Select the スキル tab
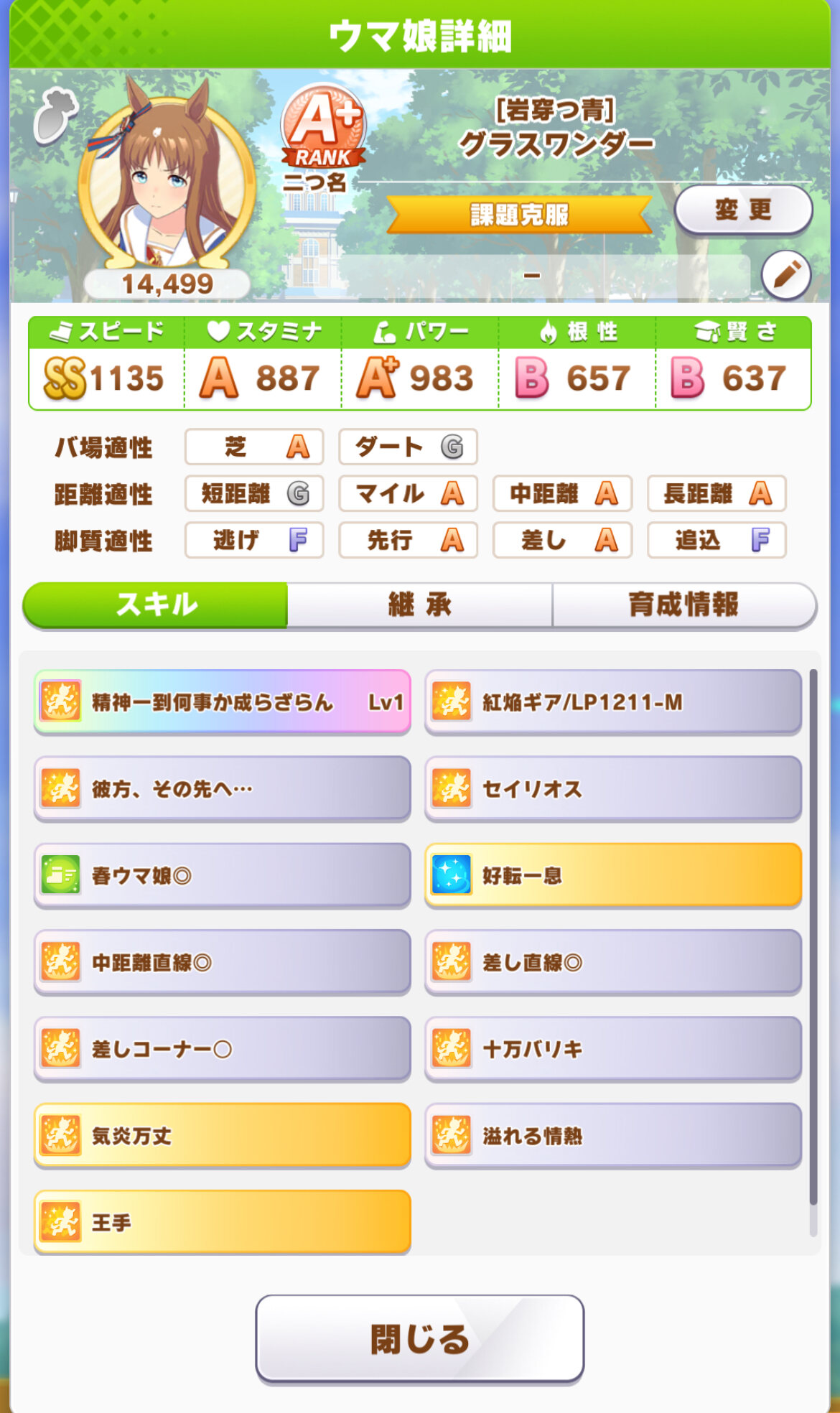The height and width of the screenshot is (1413, 840). pyautogui.click(x=156, y=605)
